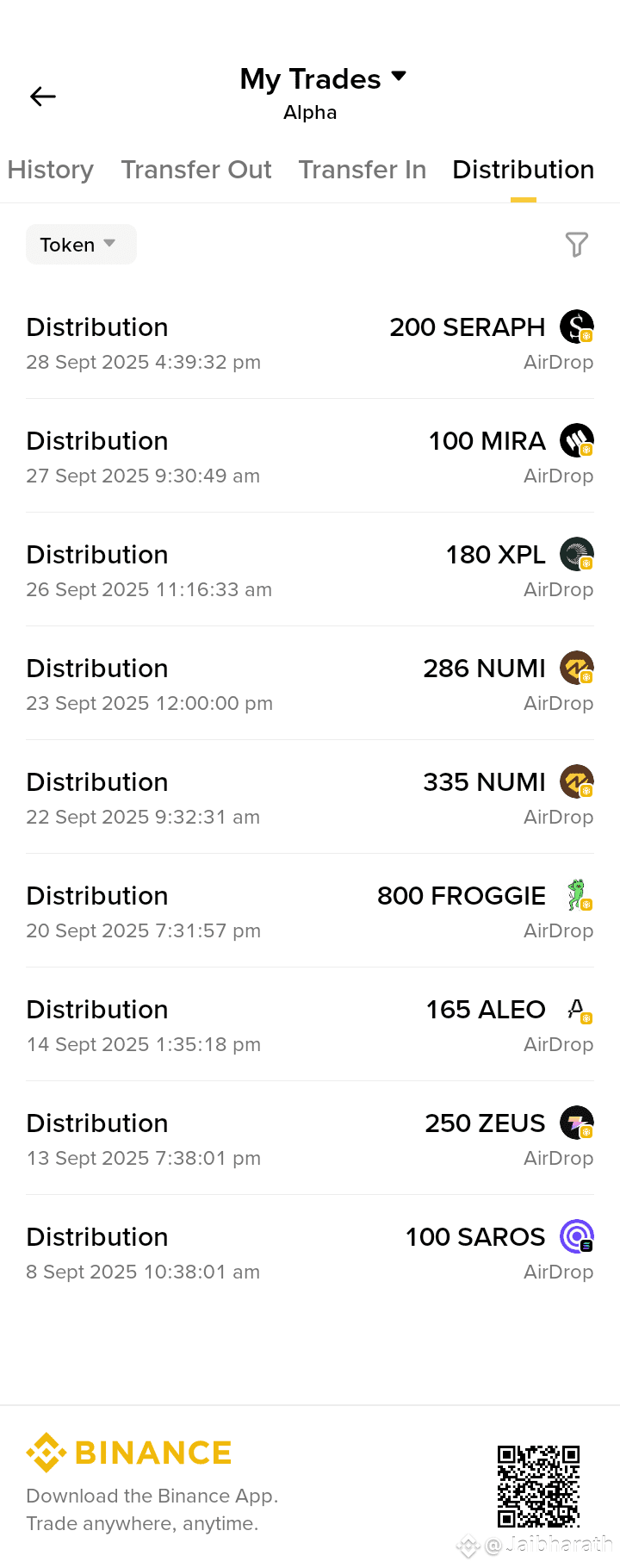Go back with the arrow icon
This screenshot has width=620, height=1568.
tap(43, 96)
